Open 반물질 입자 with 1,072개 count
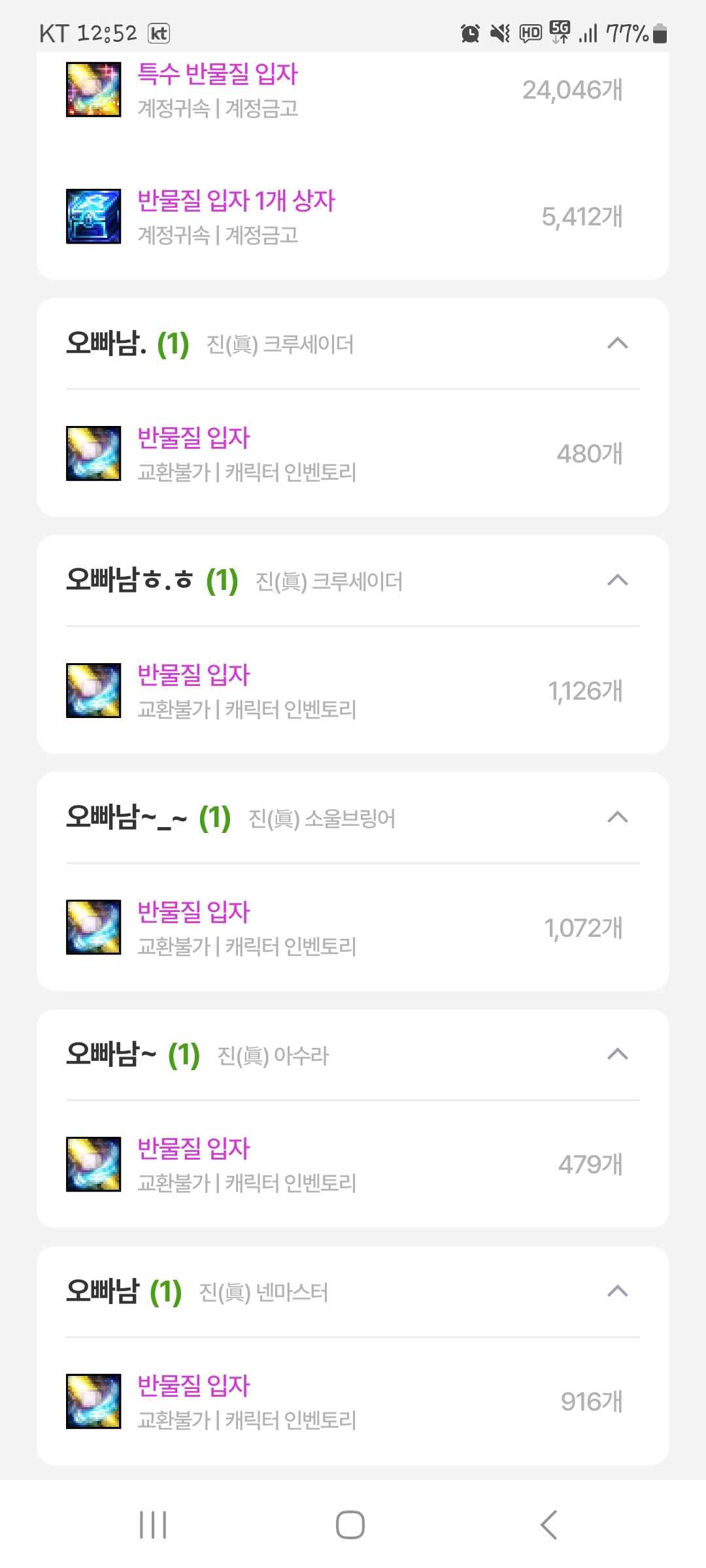Image resolution: width=706 pixels, height=1568 pixels. tap(193, 912)
